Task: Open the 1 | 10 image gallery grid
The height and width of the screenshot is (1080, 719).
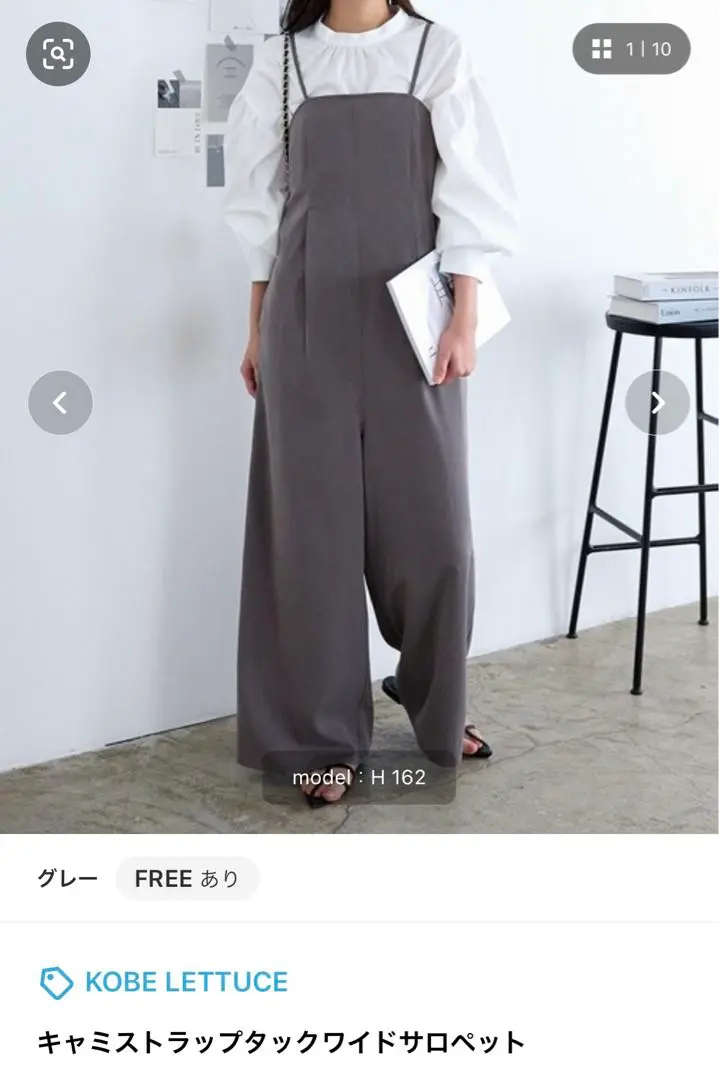Action: [631, 49]
